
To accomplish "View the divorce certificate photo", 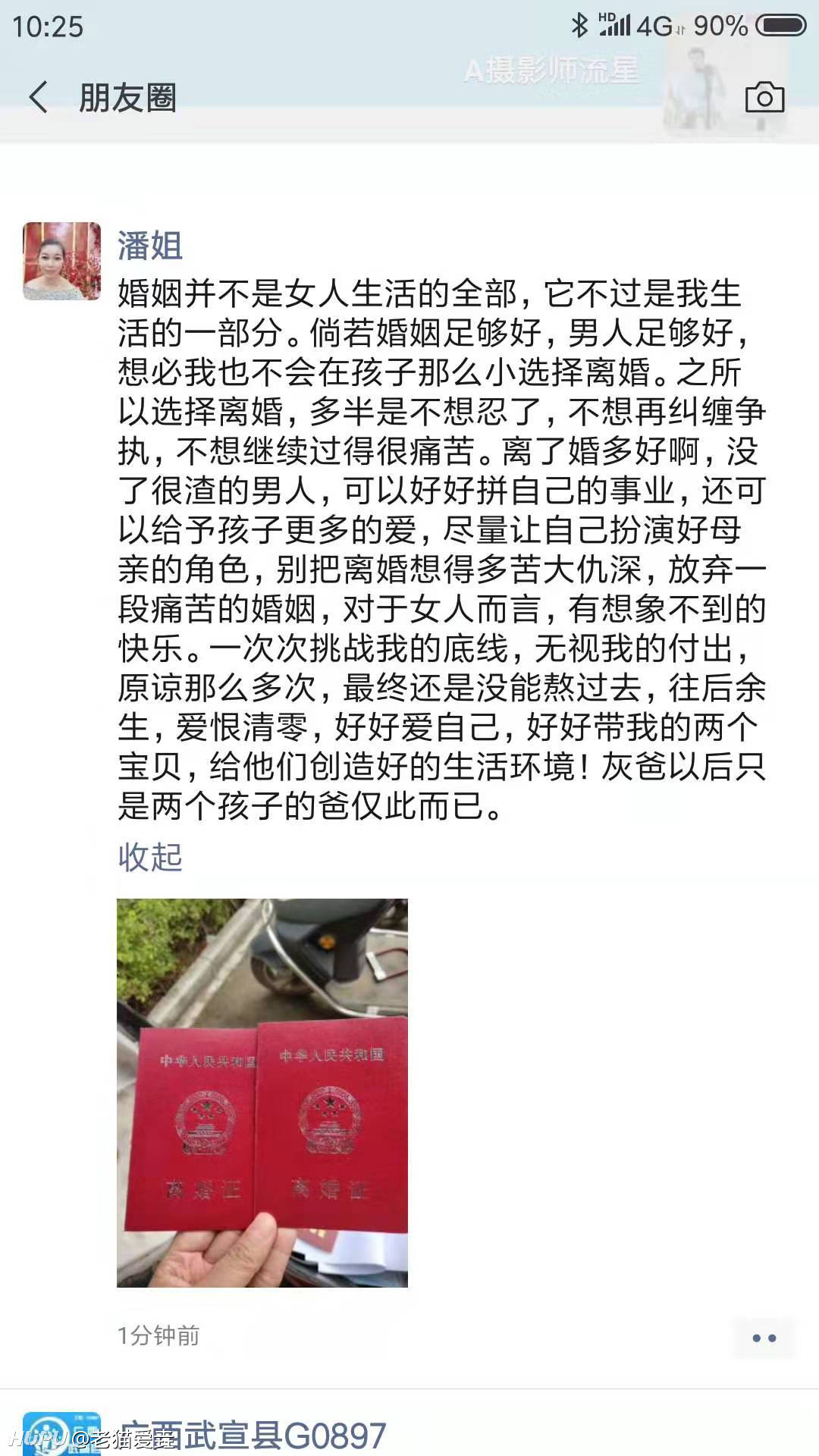I will coord(262,1093).
